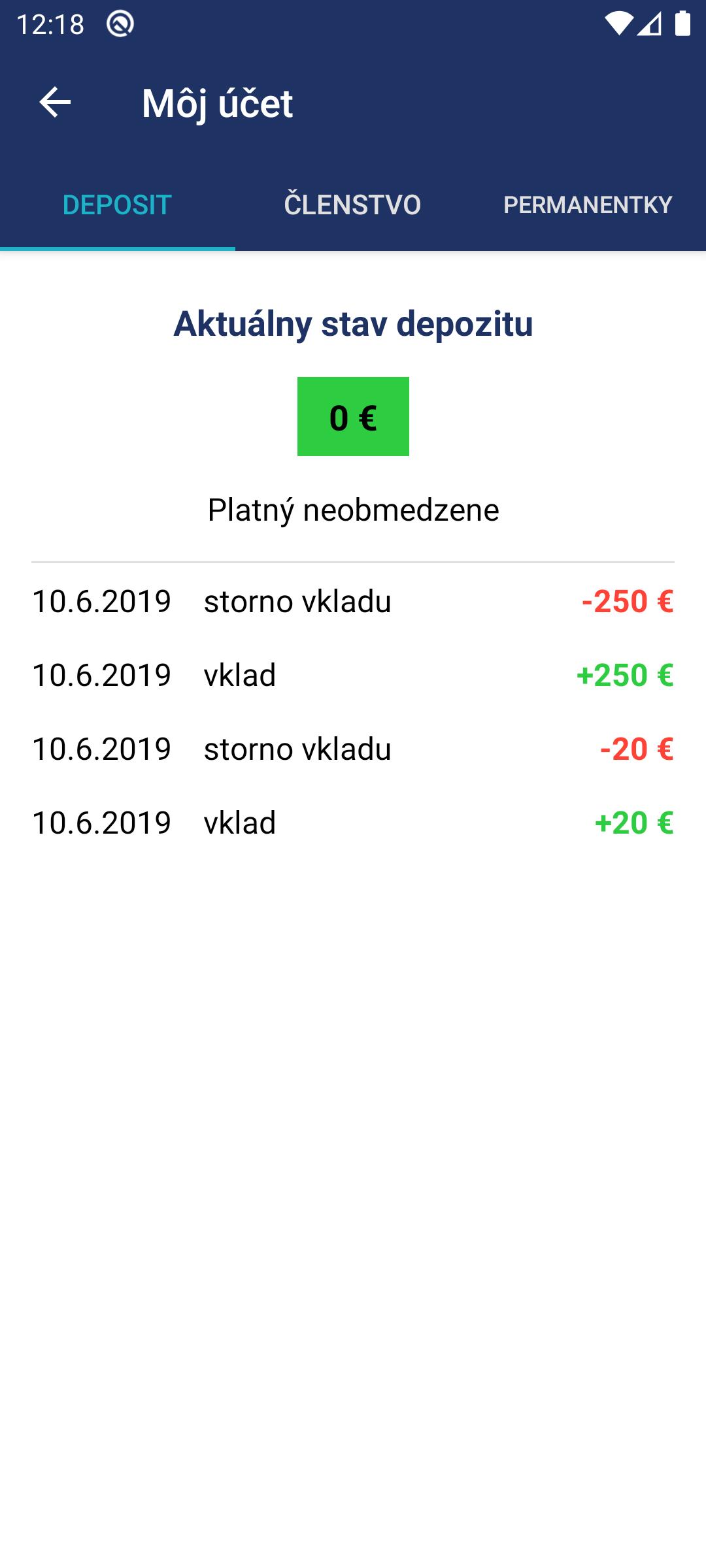Select the Deposit tab
Screen dimensions: 706x1568
(118, 204)
